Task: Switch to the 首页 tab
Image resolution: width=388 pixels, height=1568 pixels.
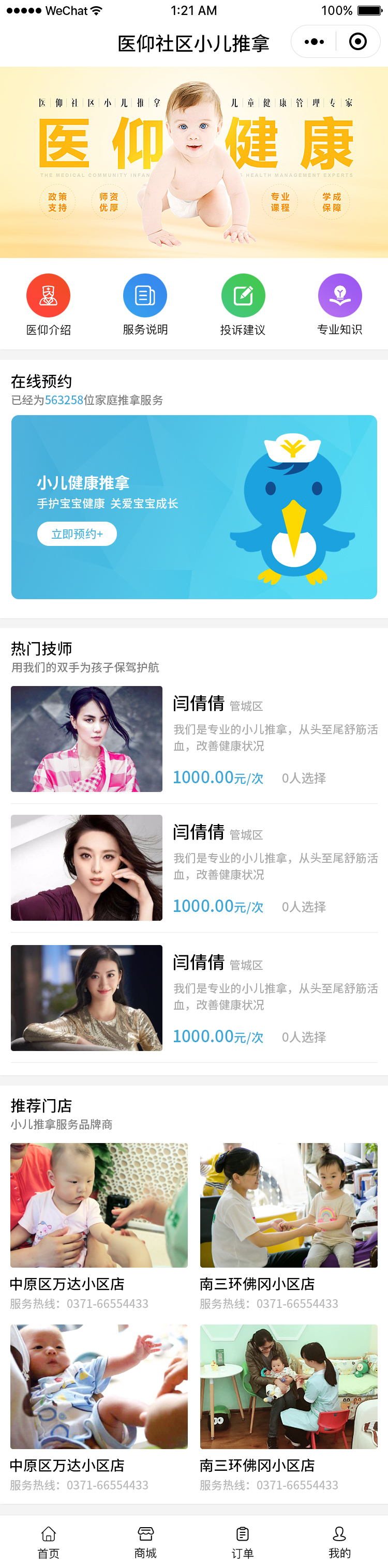Action: click(49, 1541)
